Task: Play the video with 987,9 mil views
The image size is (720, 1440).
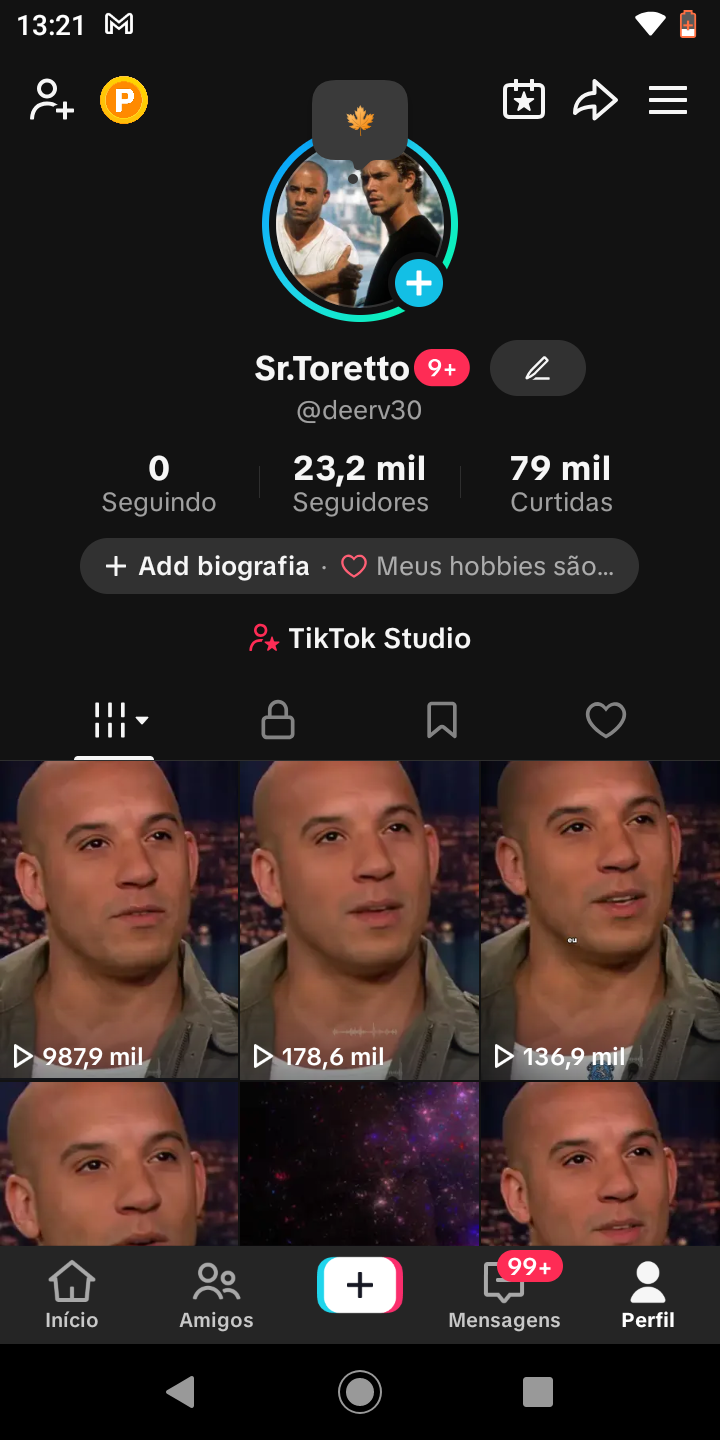Action: coord(119,920)
